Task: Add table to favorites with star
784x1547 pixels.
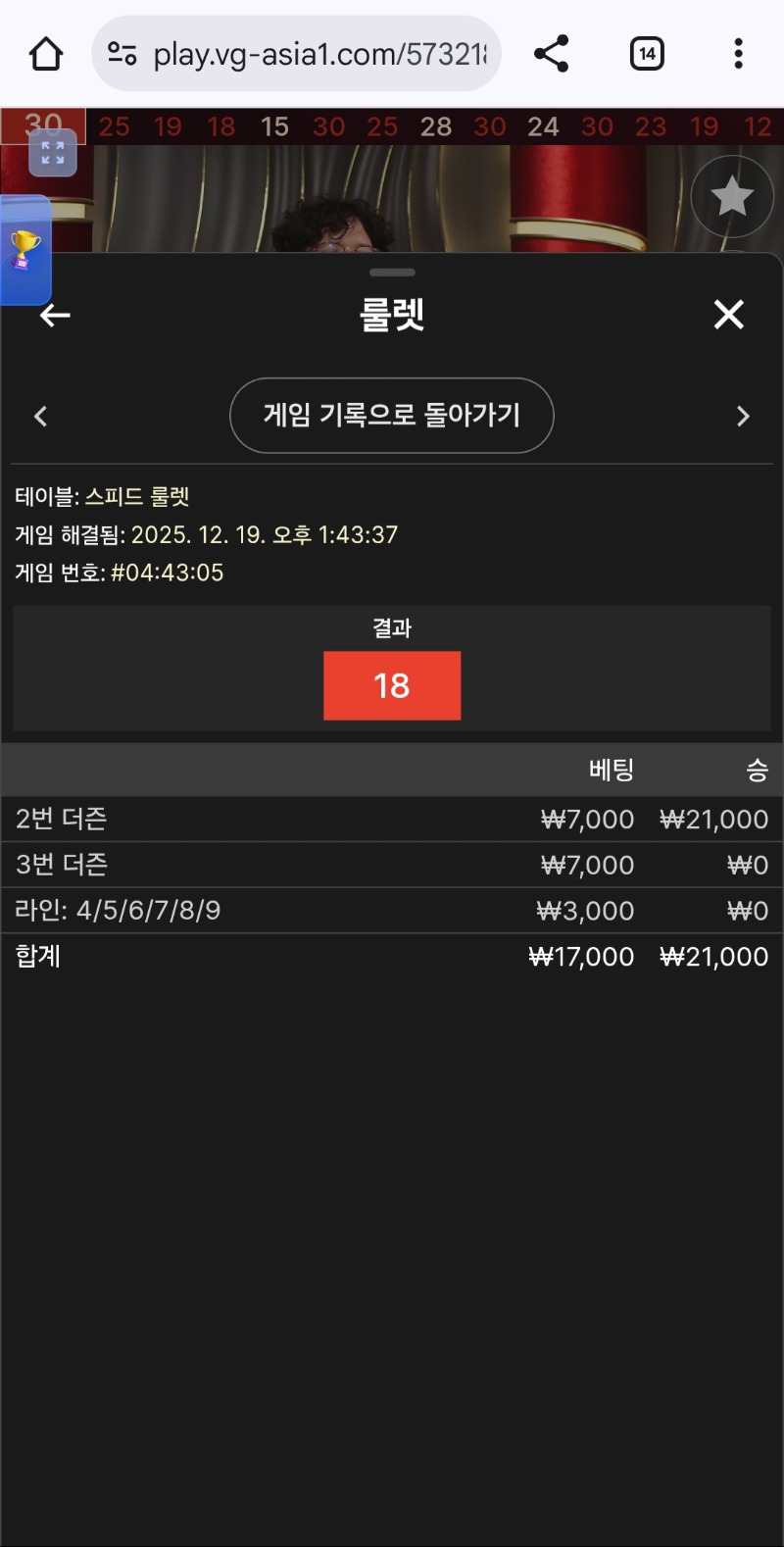Action: coord(731,197)
